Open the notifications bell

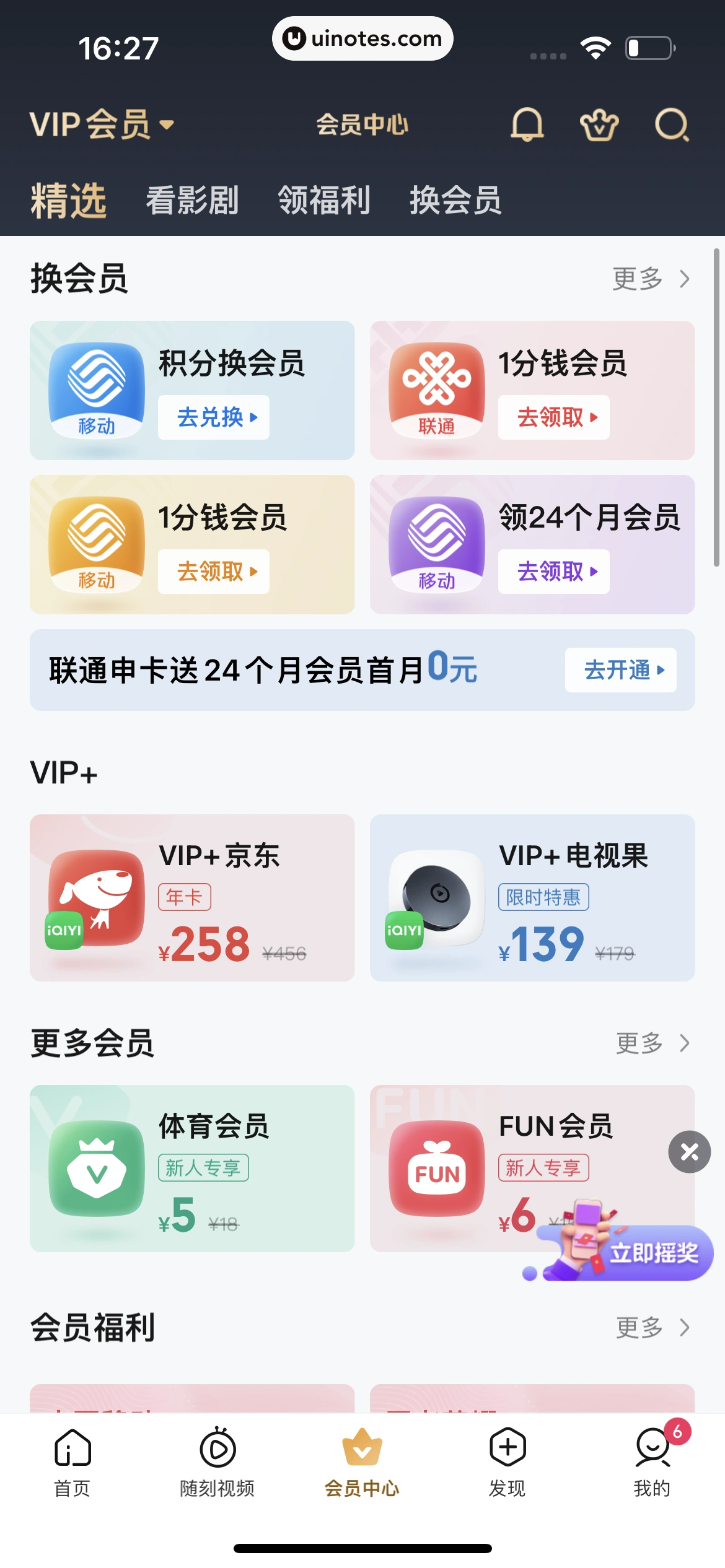coord(527,124)
